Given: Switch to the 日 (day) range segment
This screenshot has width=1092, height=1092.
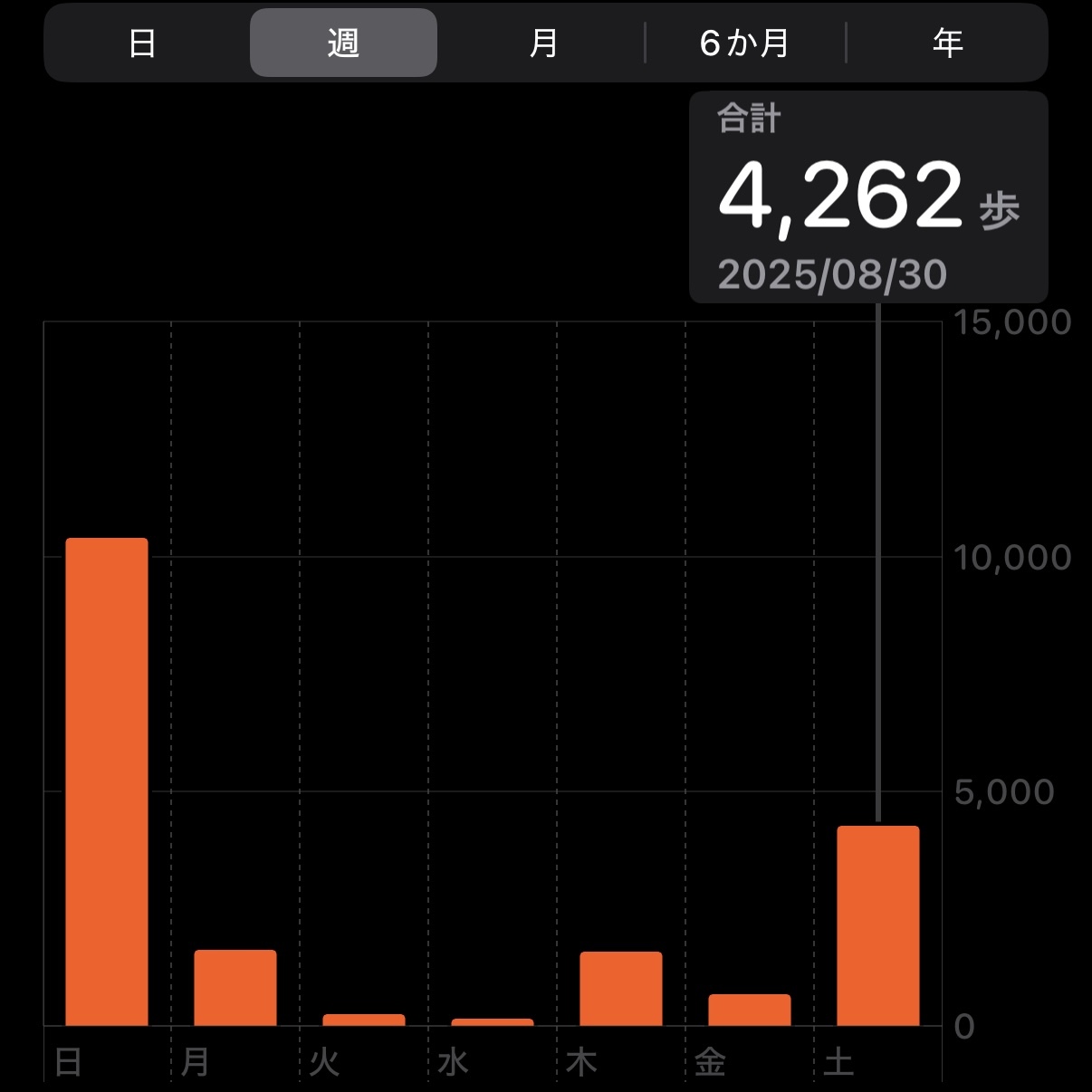Looking at the screenshot, I should 143,43.
